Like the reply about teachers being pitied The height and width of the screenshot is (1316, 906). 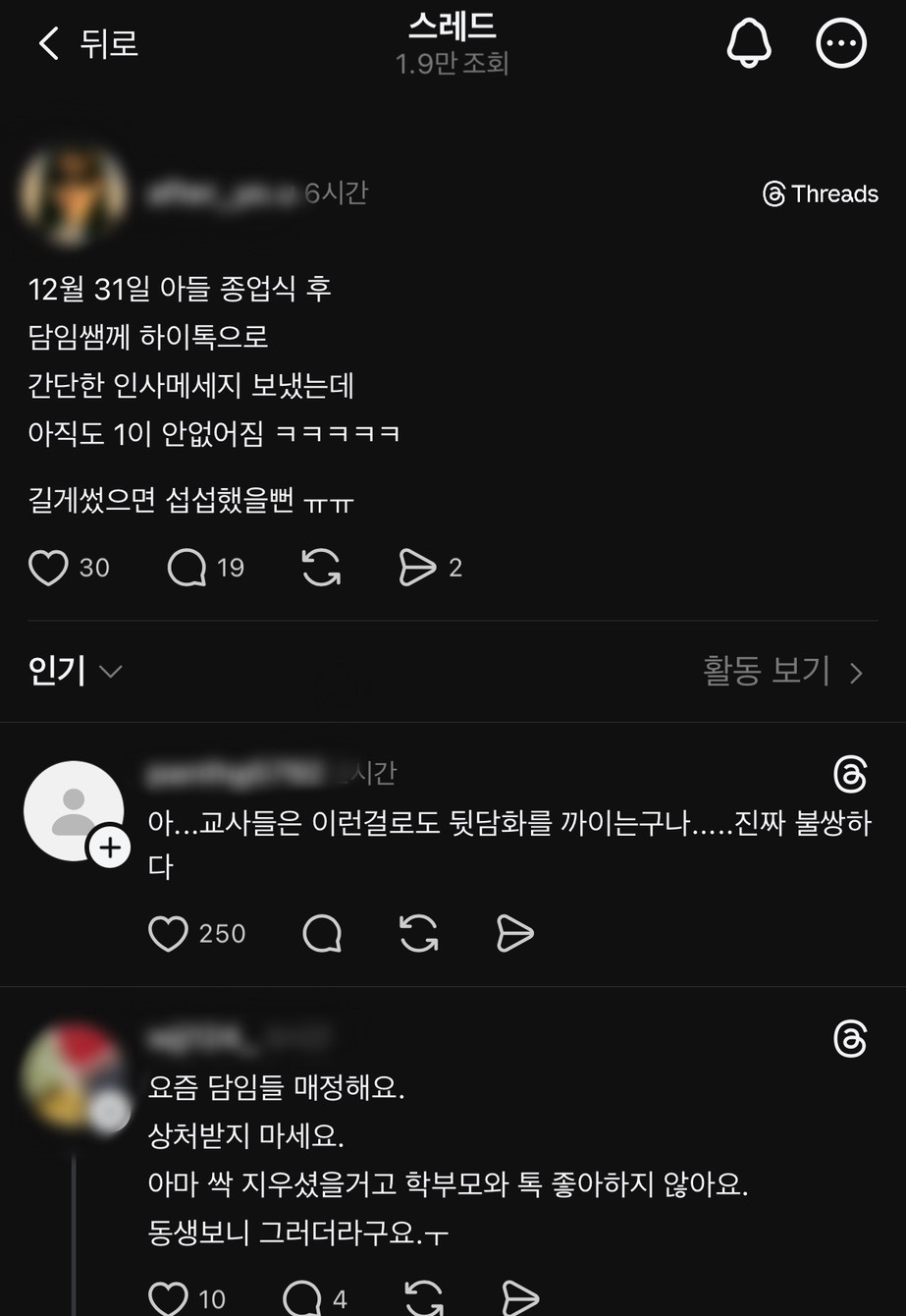[169, 934]
